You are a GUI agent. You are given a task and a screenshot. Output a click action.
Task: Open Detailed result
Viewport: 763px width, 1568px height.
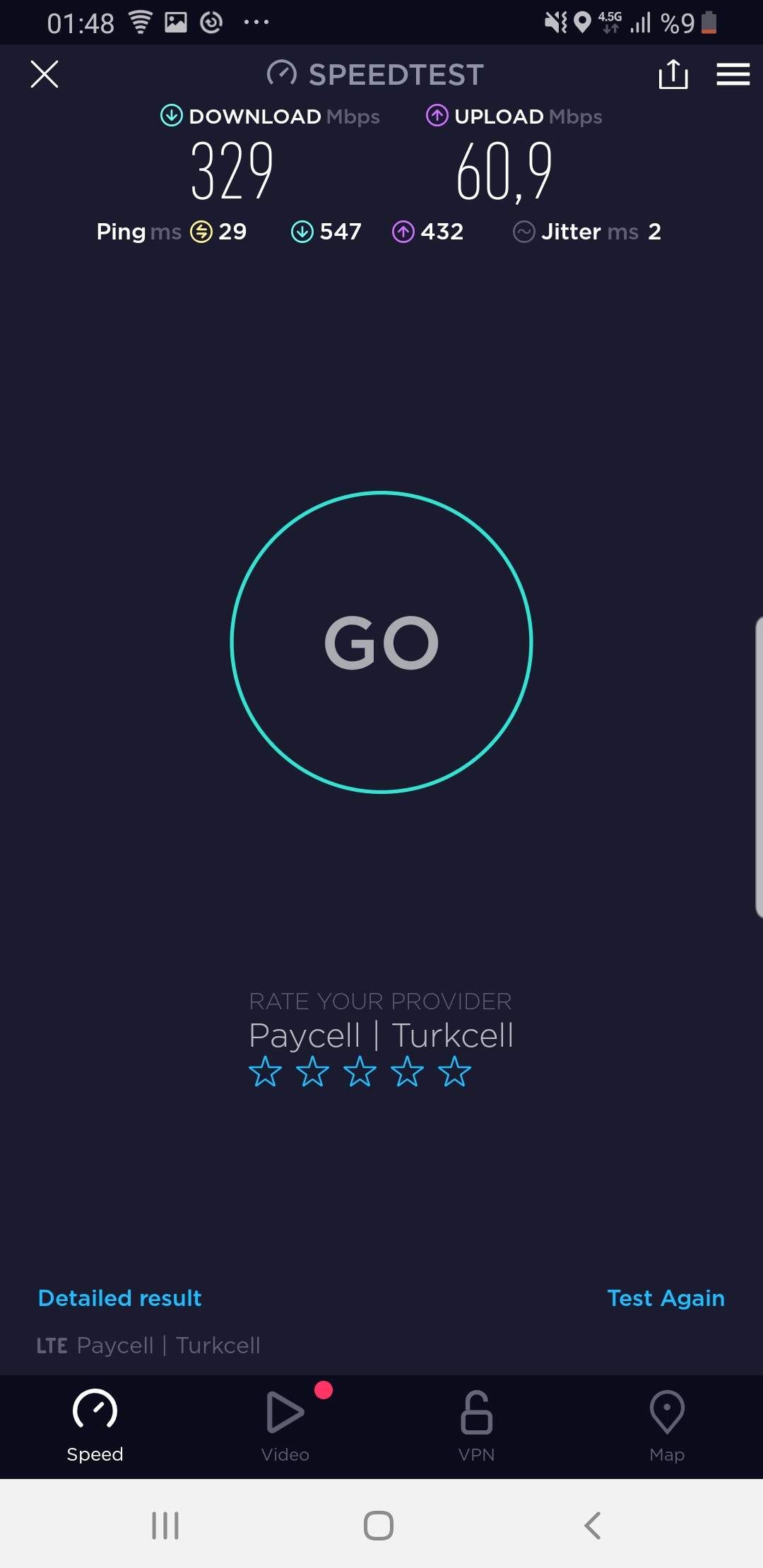pos(120,1298)
